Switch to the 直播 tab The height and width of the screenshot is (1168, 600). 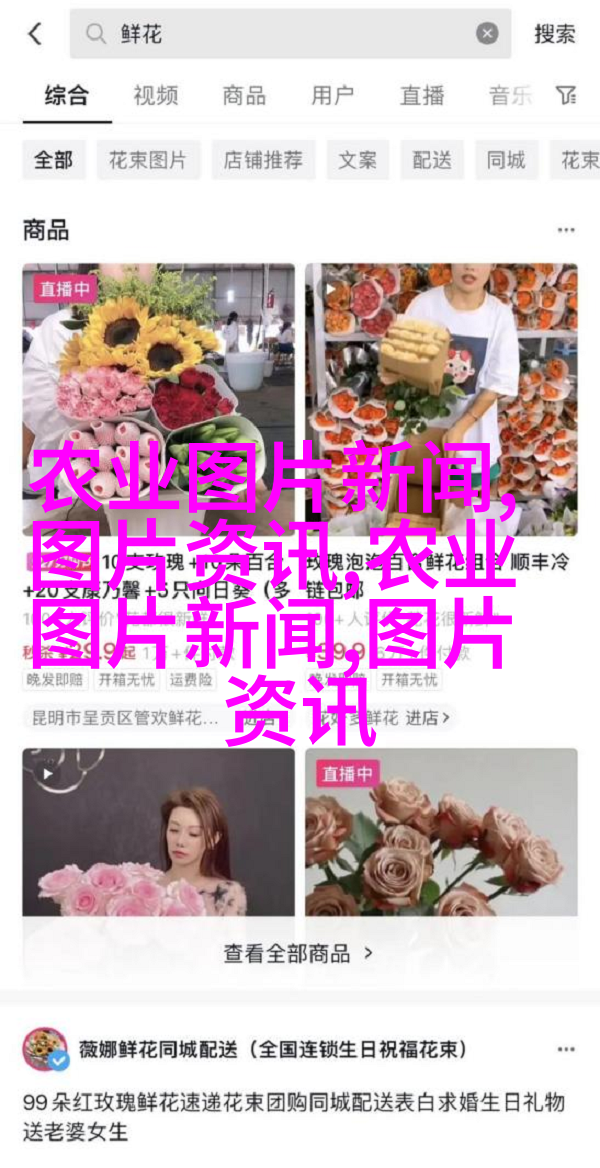421,95
